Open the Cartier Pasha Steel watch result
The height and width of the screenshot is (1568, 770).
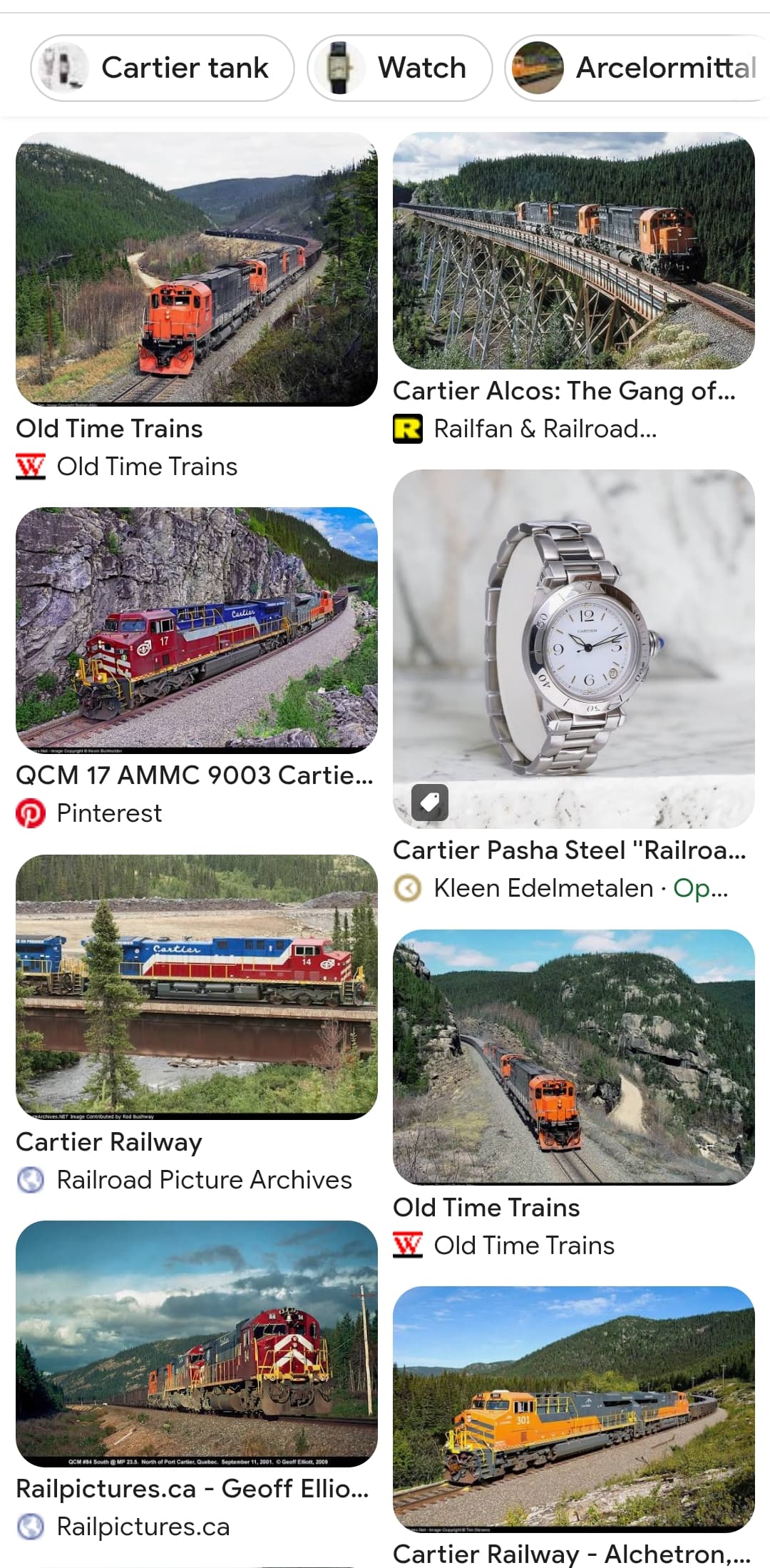click(x=573, y=648)
